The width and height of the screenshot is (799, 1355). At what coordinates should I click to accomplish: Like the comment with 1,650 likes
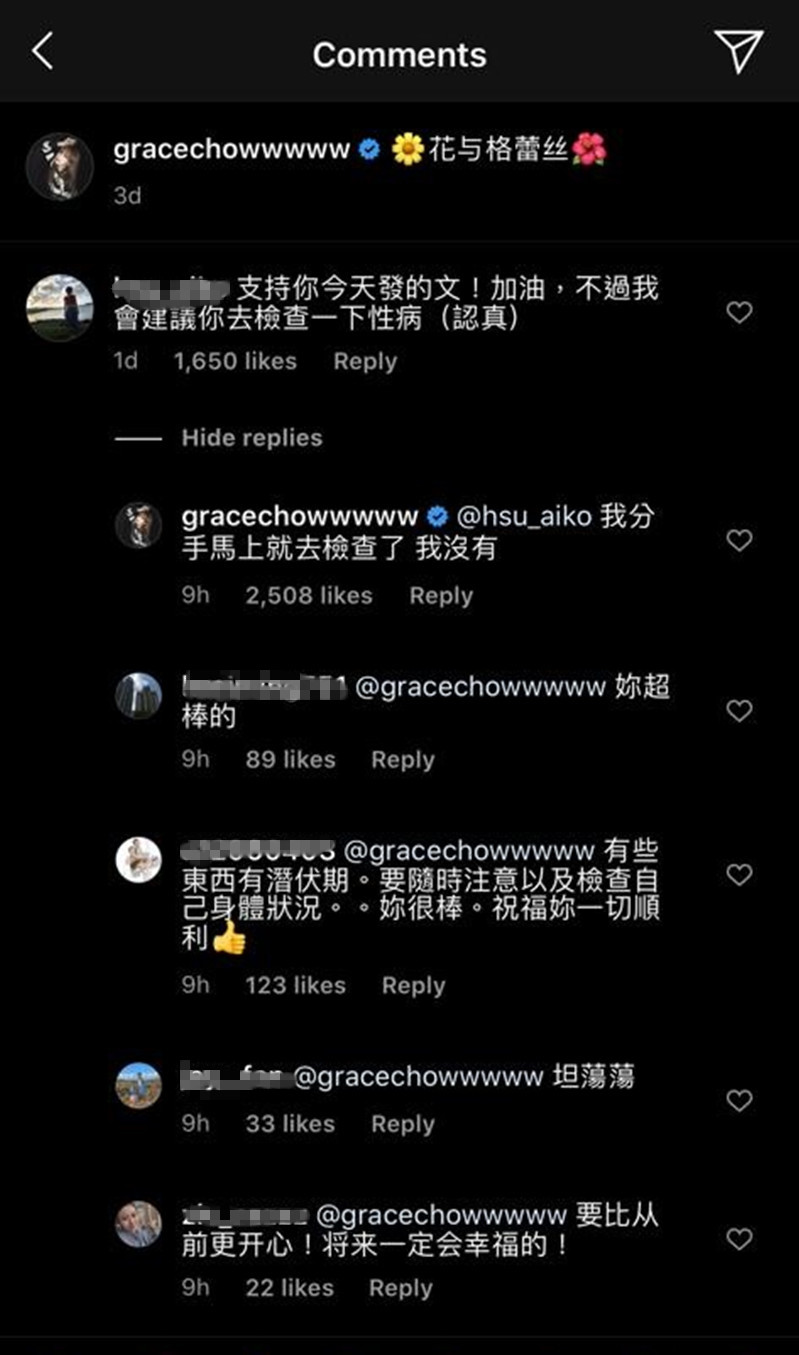[739, 313]
